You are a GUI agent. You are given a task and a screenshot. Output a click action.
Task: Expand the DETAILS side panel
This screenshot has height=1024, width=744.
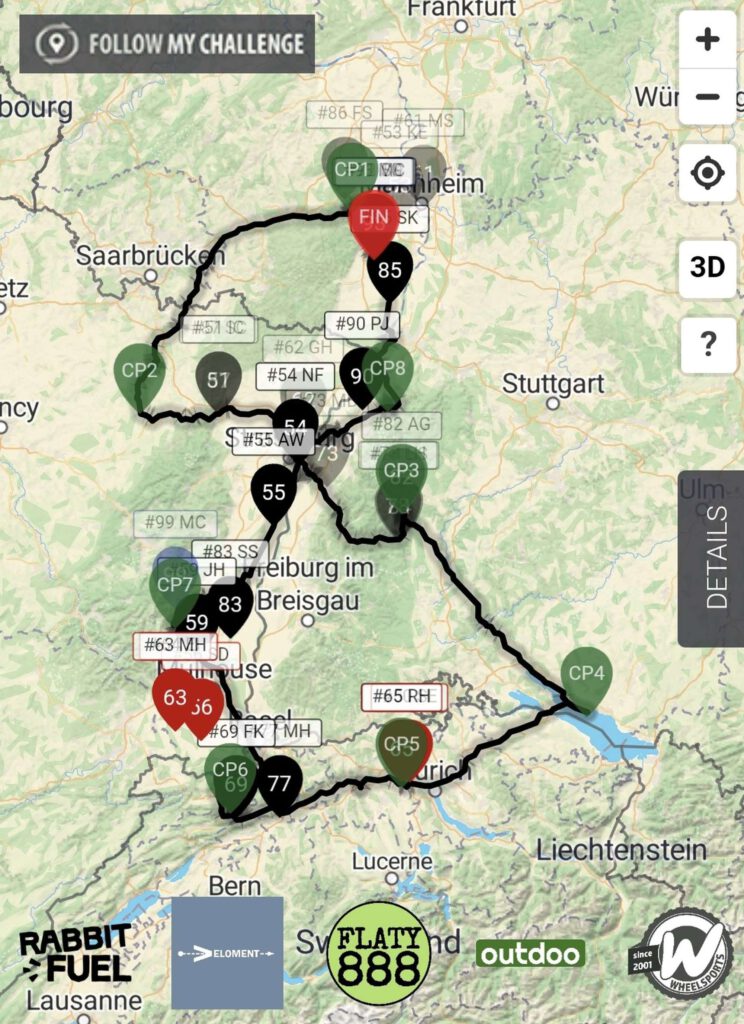click(x=714, y=558)
